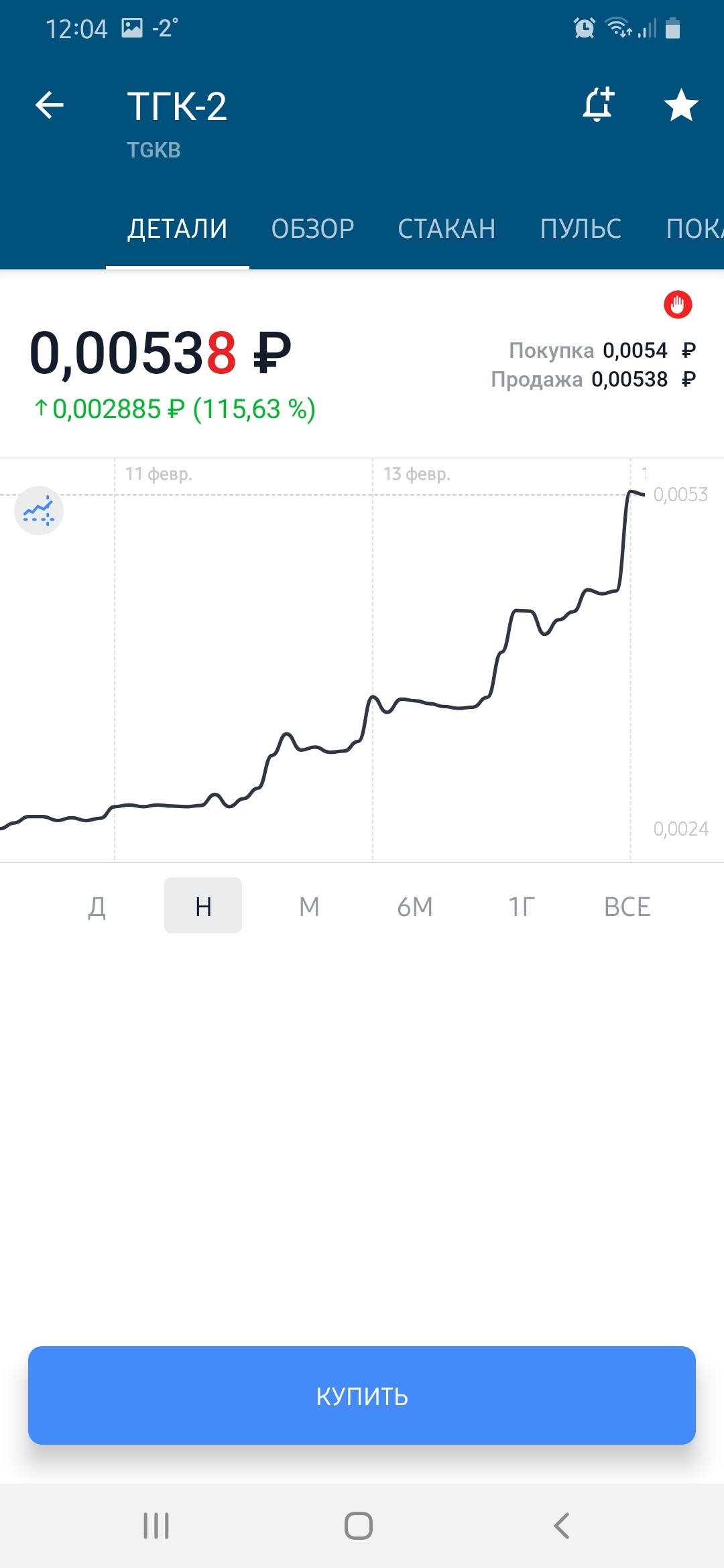Add a price alert with the bell icon
724x1568 pixels.
(598, 105)
